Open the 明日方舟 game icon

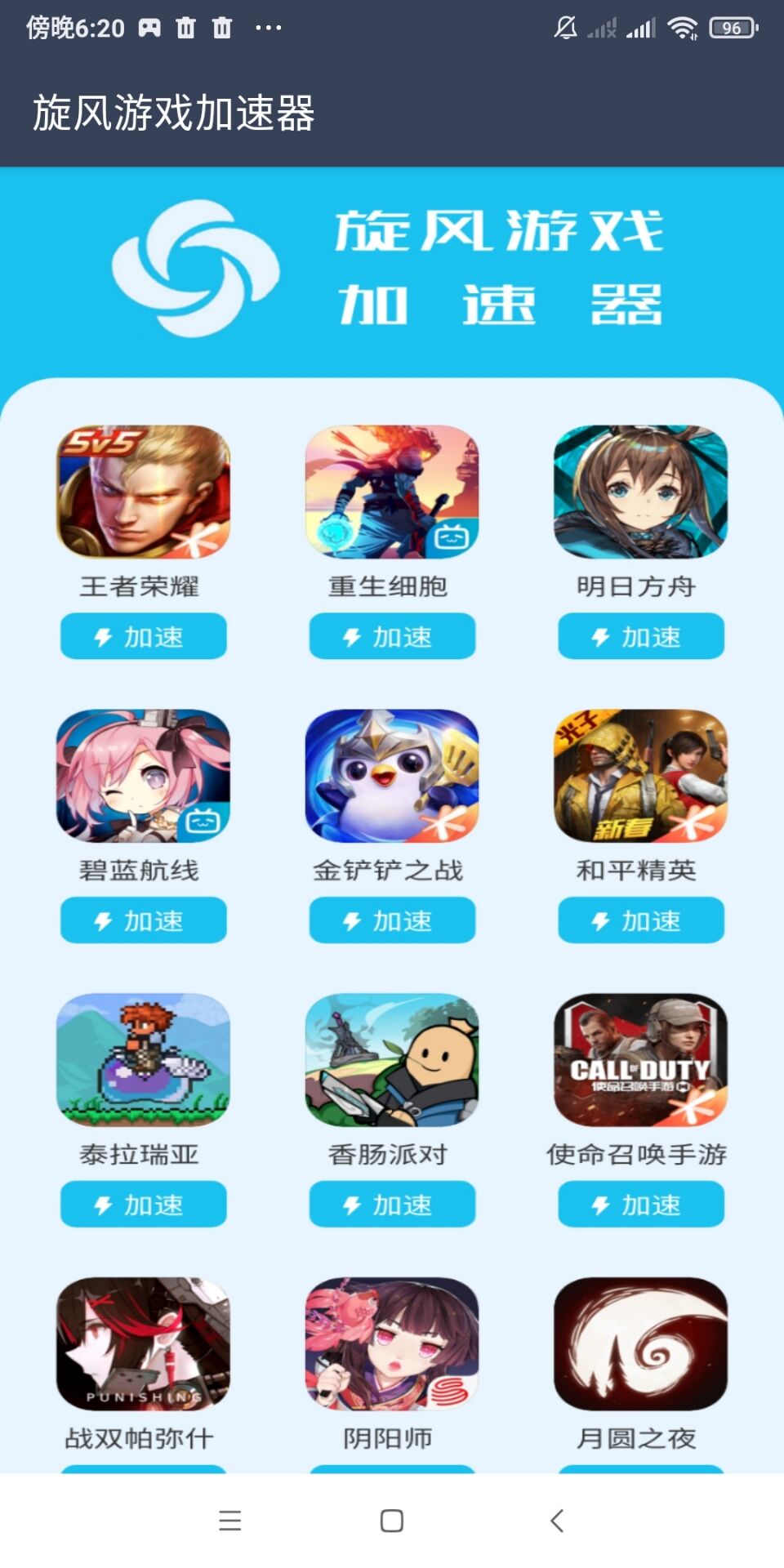click(641, 492)
